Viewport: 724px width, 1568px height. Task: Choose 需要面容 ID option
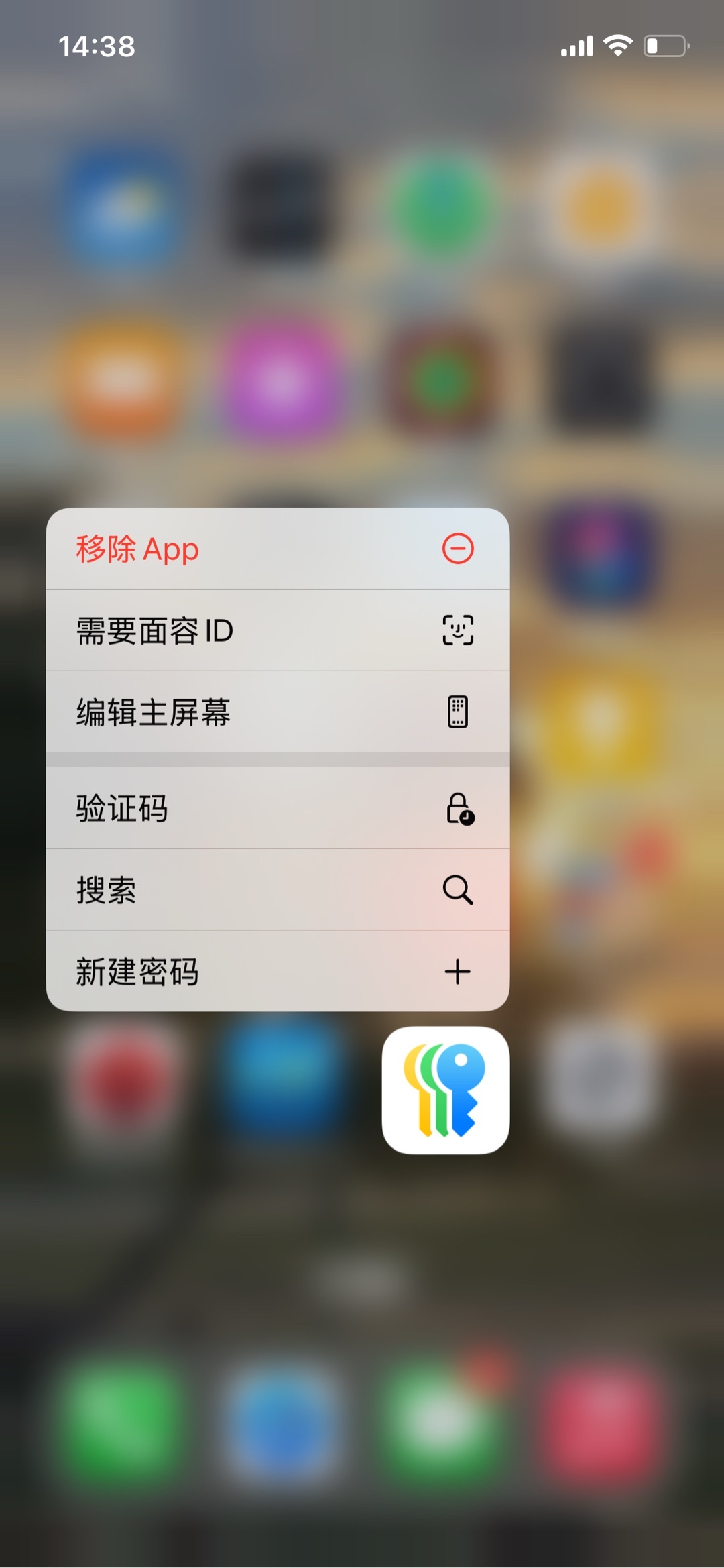pyautogui.click(x=277, y=630)
